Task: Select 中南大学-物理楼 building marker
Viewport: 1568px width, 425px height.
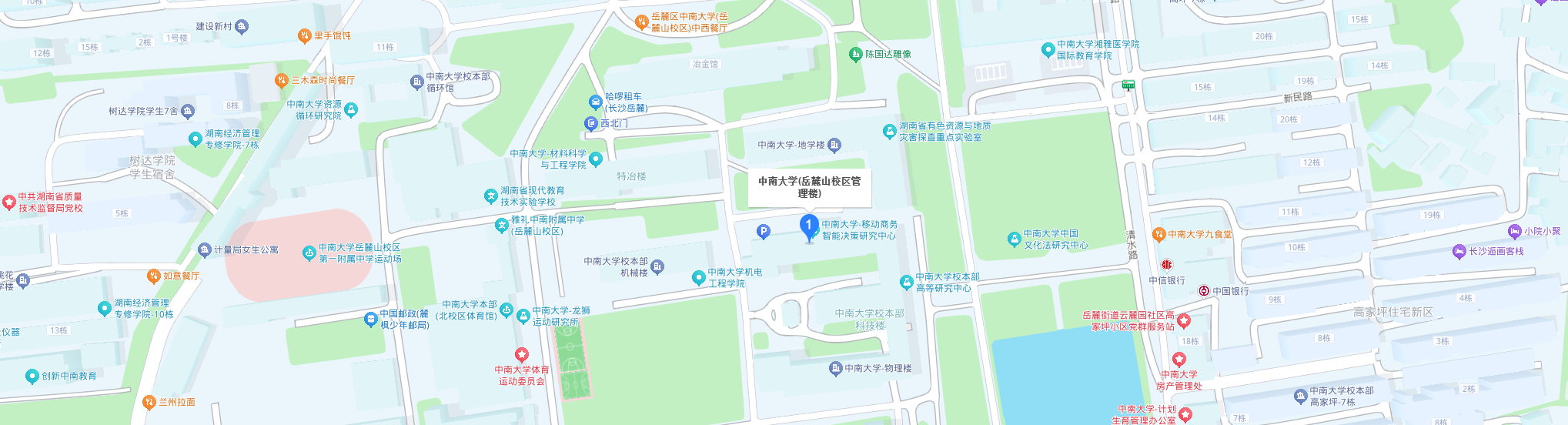Action: pyautogui.click(x=836, y=369)
